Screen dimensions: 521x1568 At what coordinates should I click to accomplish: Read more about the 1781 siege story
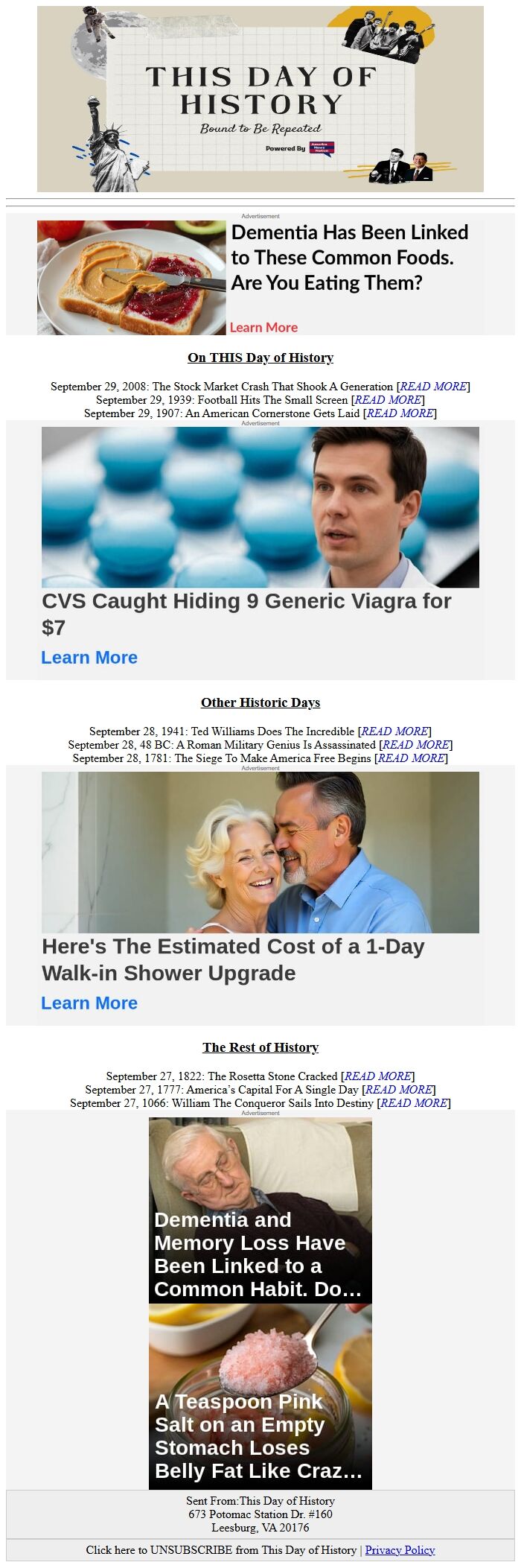point(411,758)
